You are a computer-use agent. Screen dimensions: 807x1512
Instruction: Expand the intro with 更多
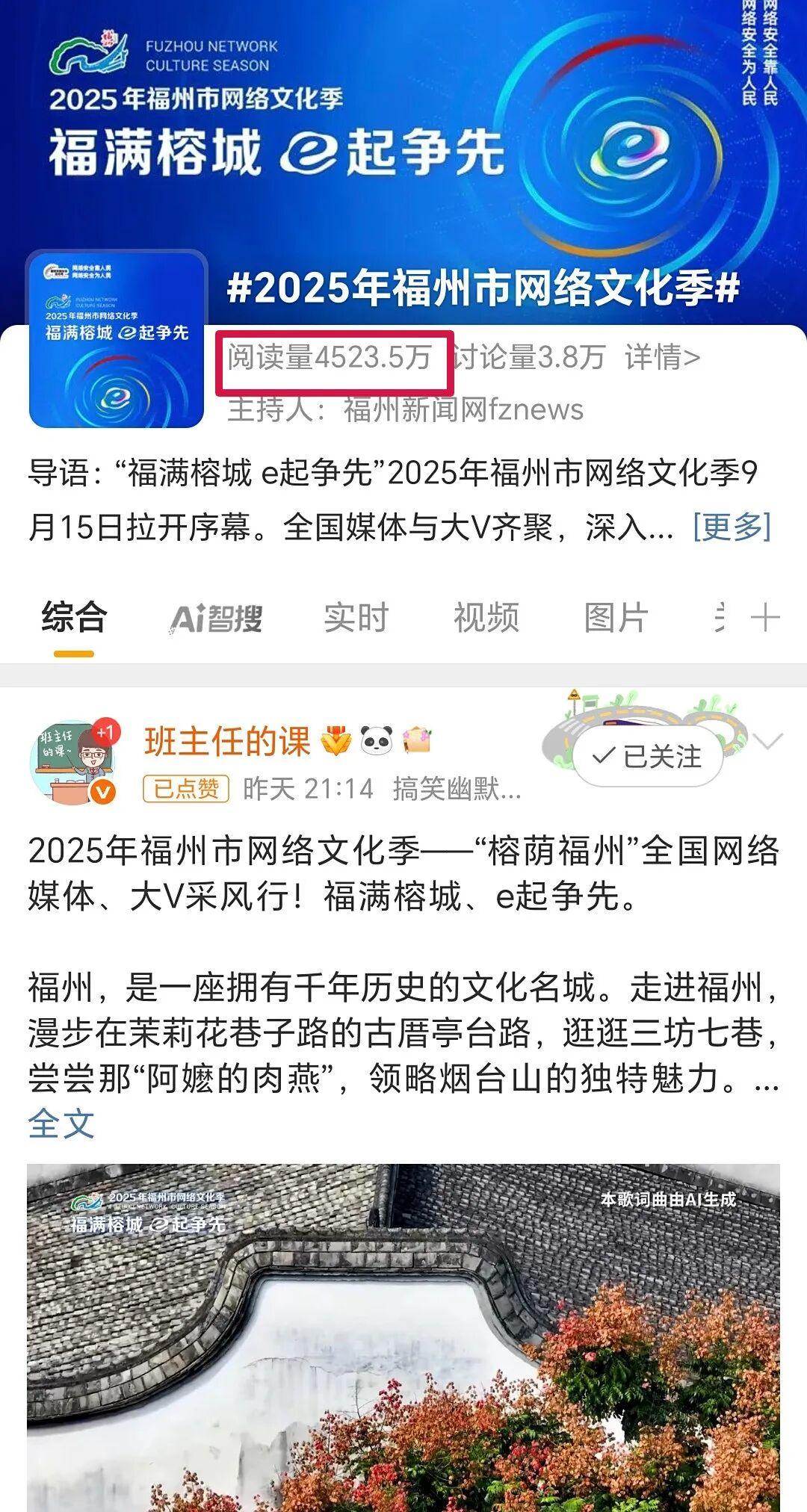click(732, 527)
